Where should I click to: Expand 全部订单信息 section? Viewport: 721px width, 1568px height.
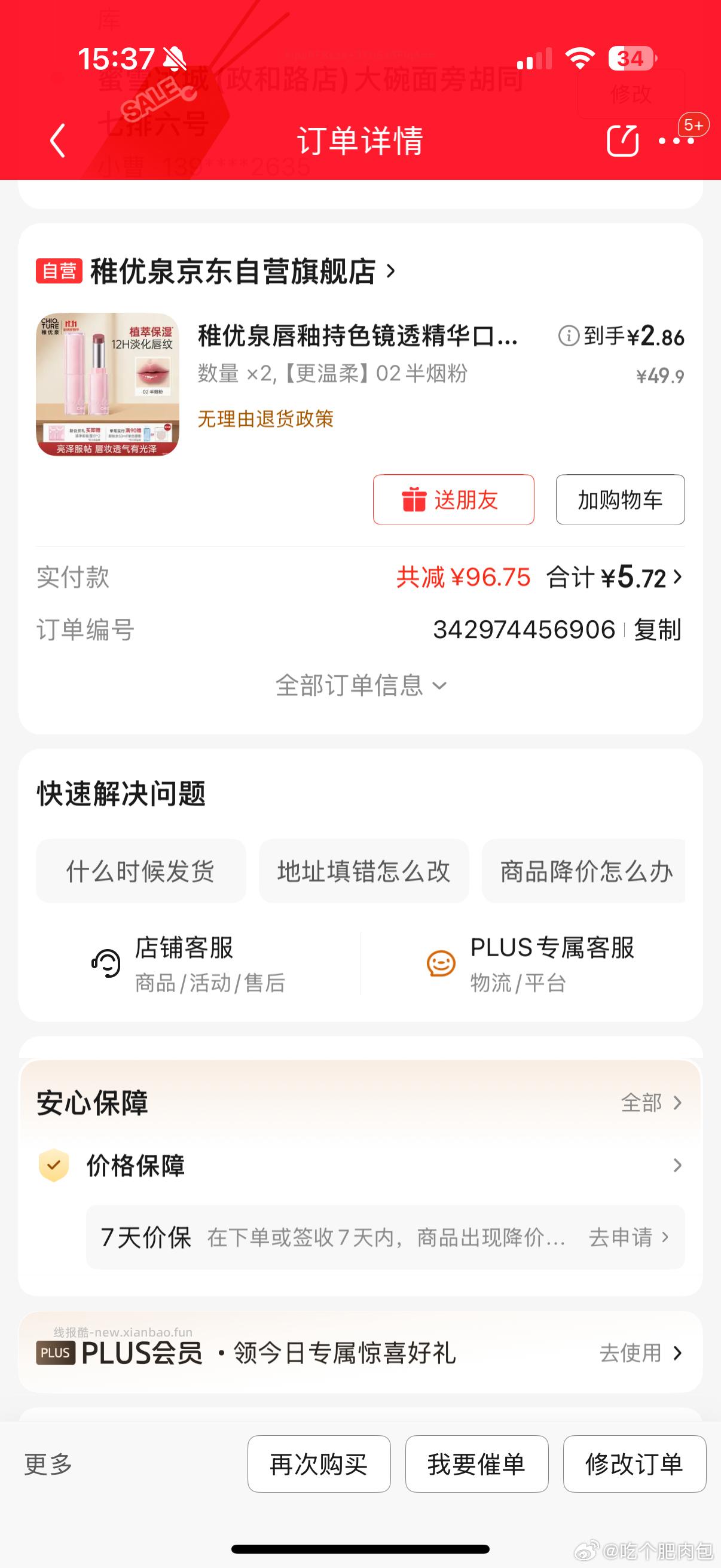point(360,685)
